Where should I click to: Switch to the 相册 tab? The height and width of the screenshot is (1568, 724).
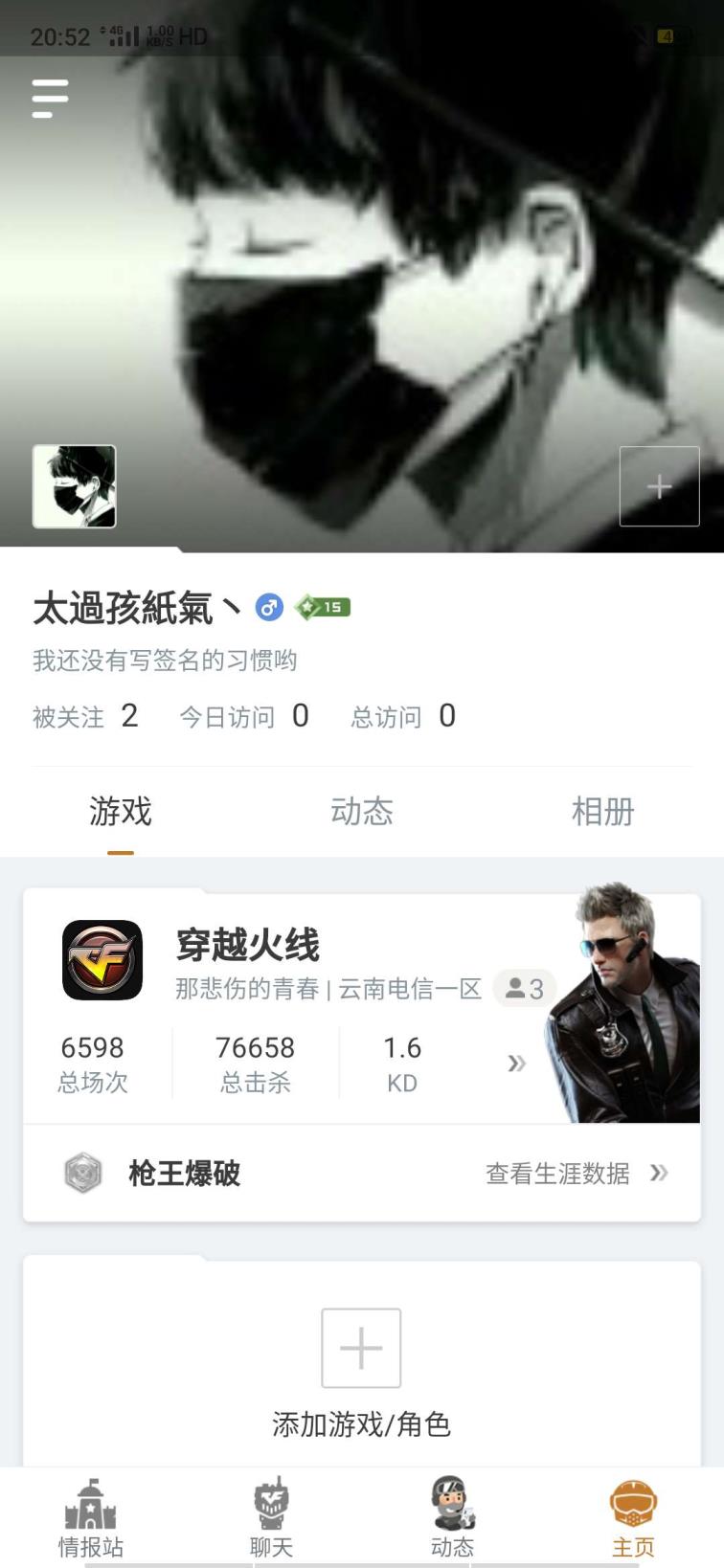coord(602,812)
